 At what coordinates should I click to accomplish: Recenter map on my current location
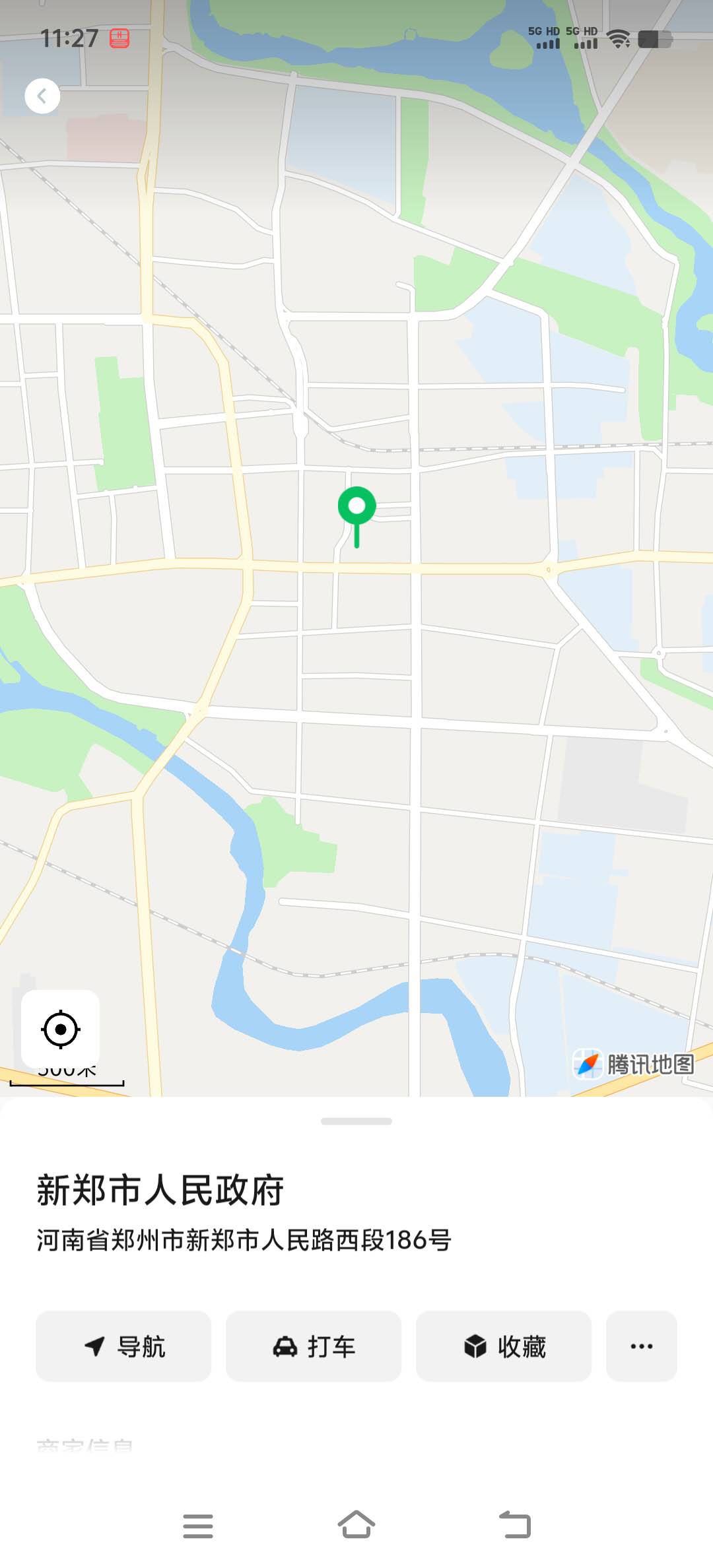click(x=61, y=1029)
